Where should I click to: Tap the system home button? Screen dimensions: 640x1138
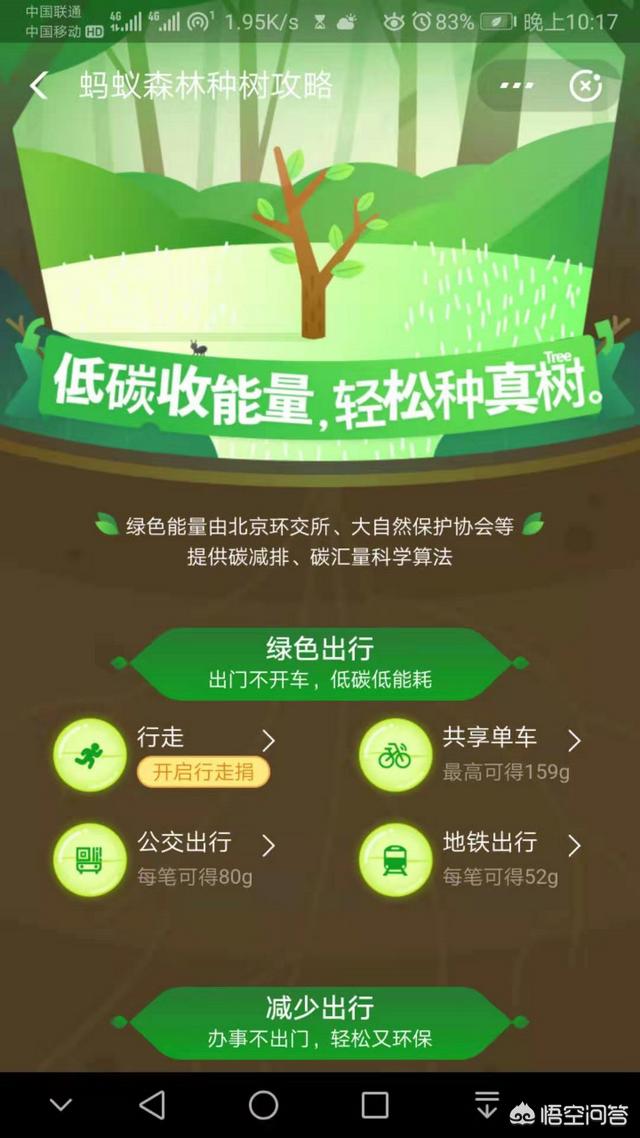pos(263,1105)
